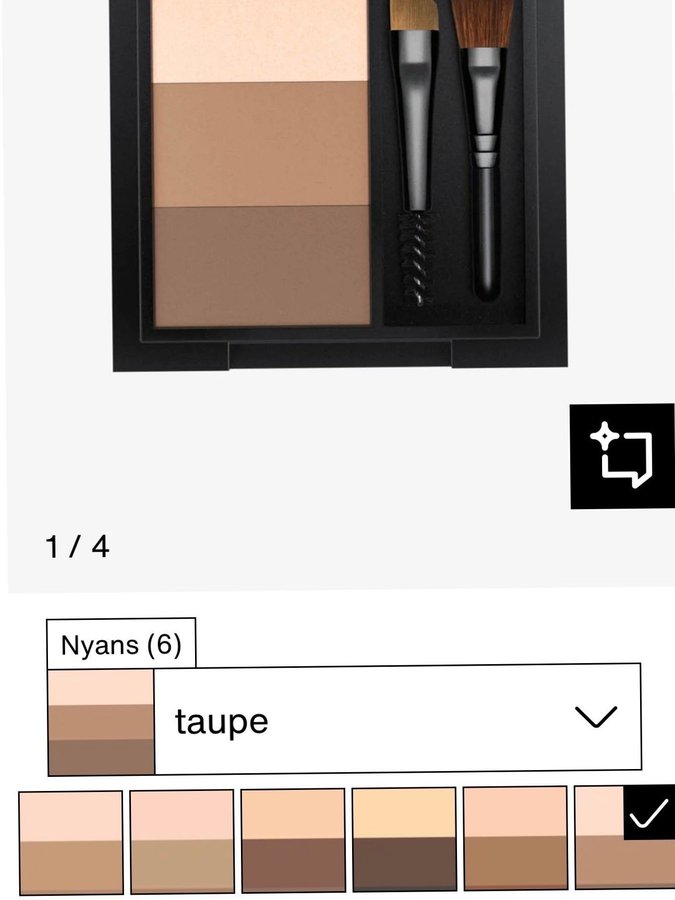Tap the checked taupe swatch
This screenshot has width=675, height=900.
point(624,840)
